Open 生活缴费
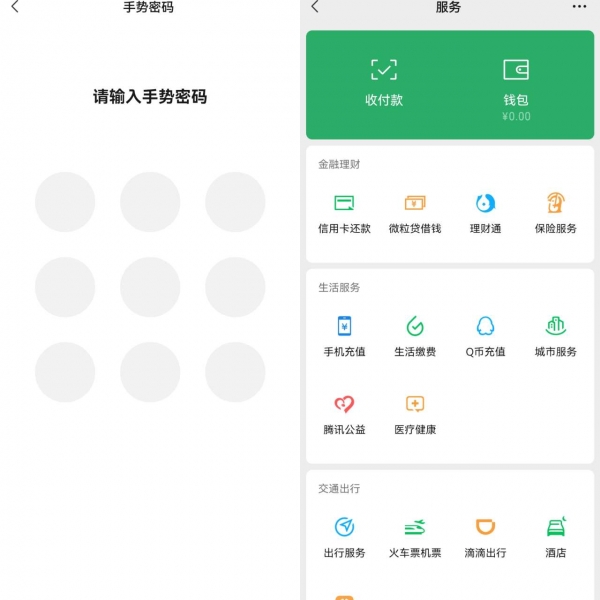The image size is (600, 600). coord(415,337)
